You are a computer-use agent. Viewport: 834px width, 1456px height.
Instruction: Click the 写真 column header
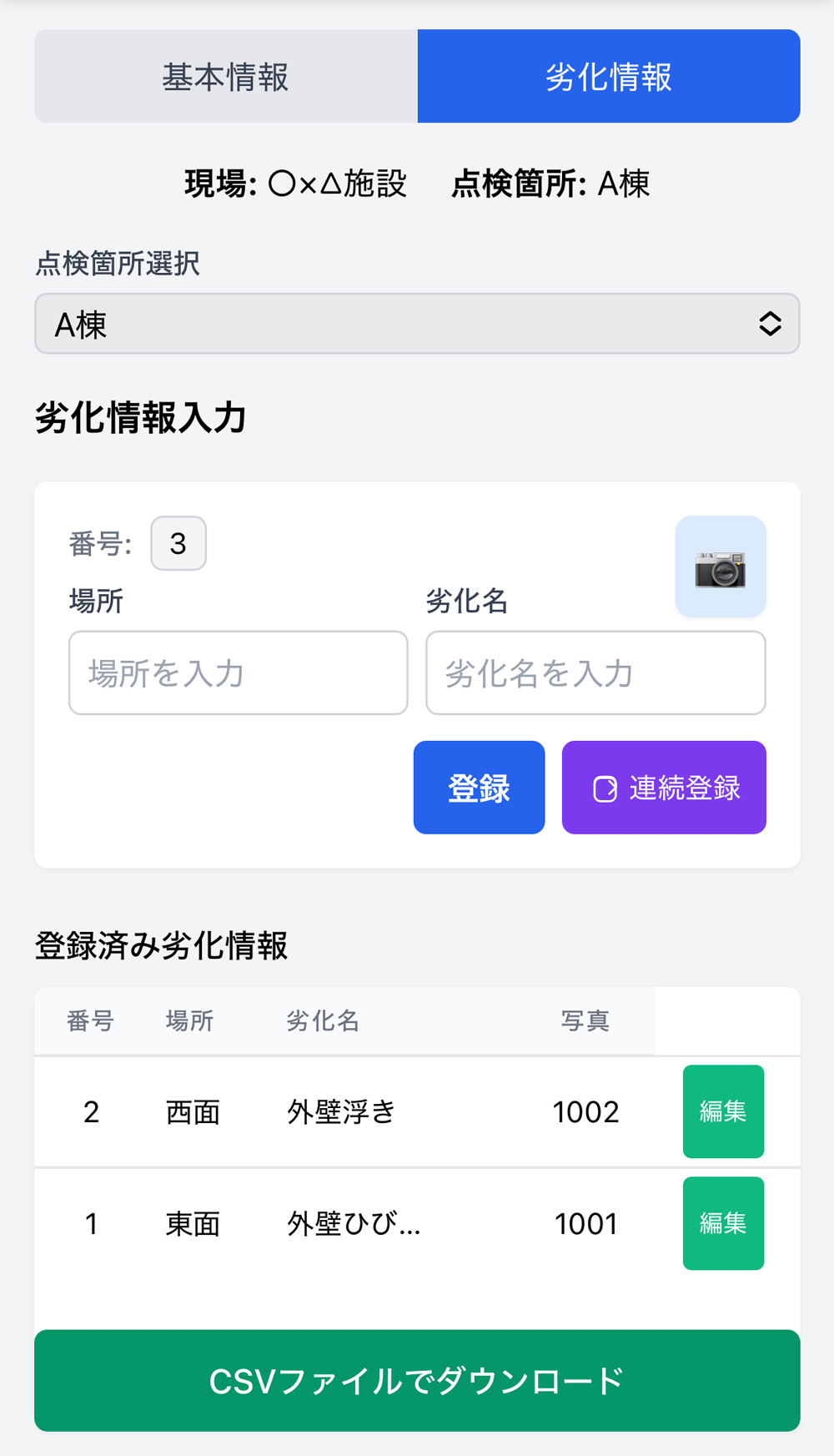pos(585,1020)
